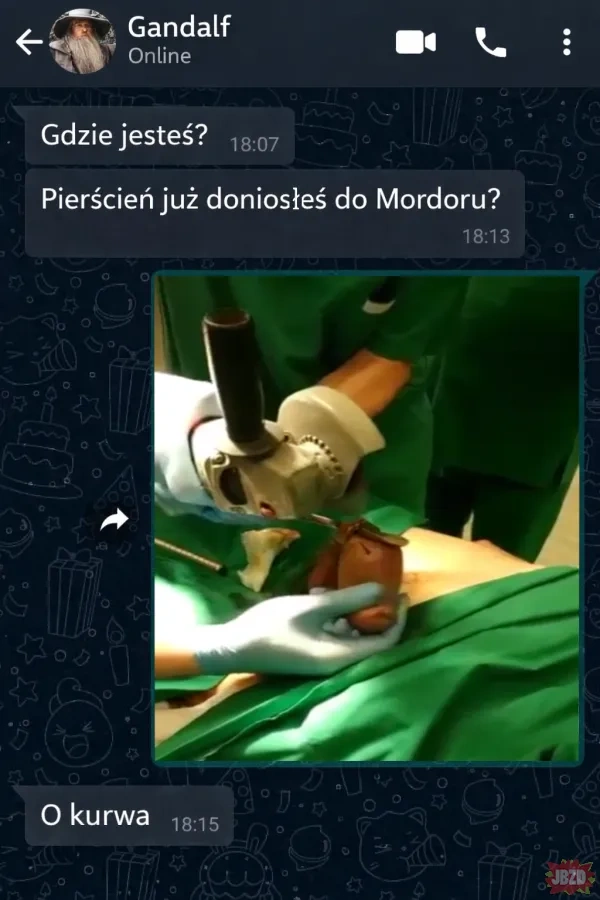Start a video call with Gandalf
The width and height of the screenshot is (600, 900).
point(416,42)
